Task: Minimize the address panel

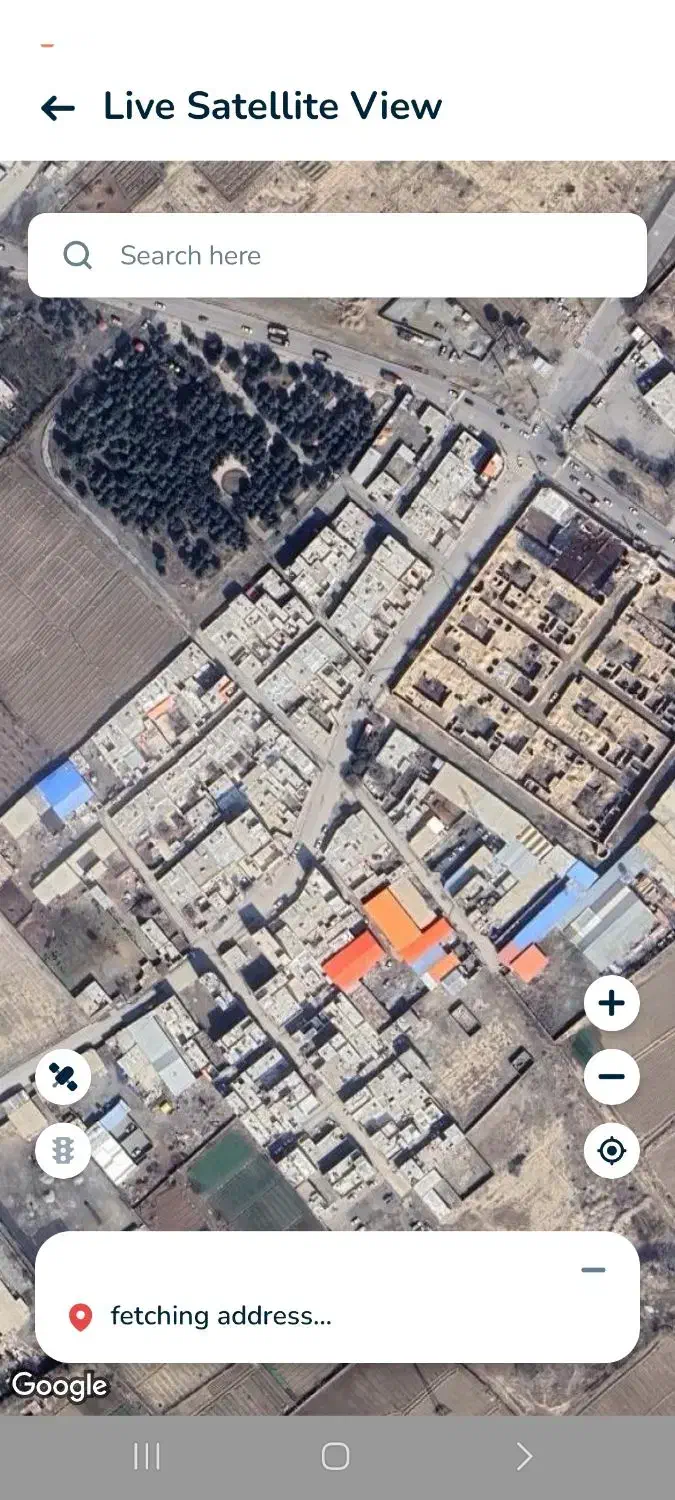Action: pos(593,1270)
